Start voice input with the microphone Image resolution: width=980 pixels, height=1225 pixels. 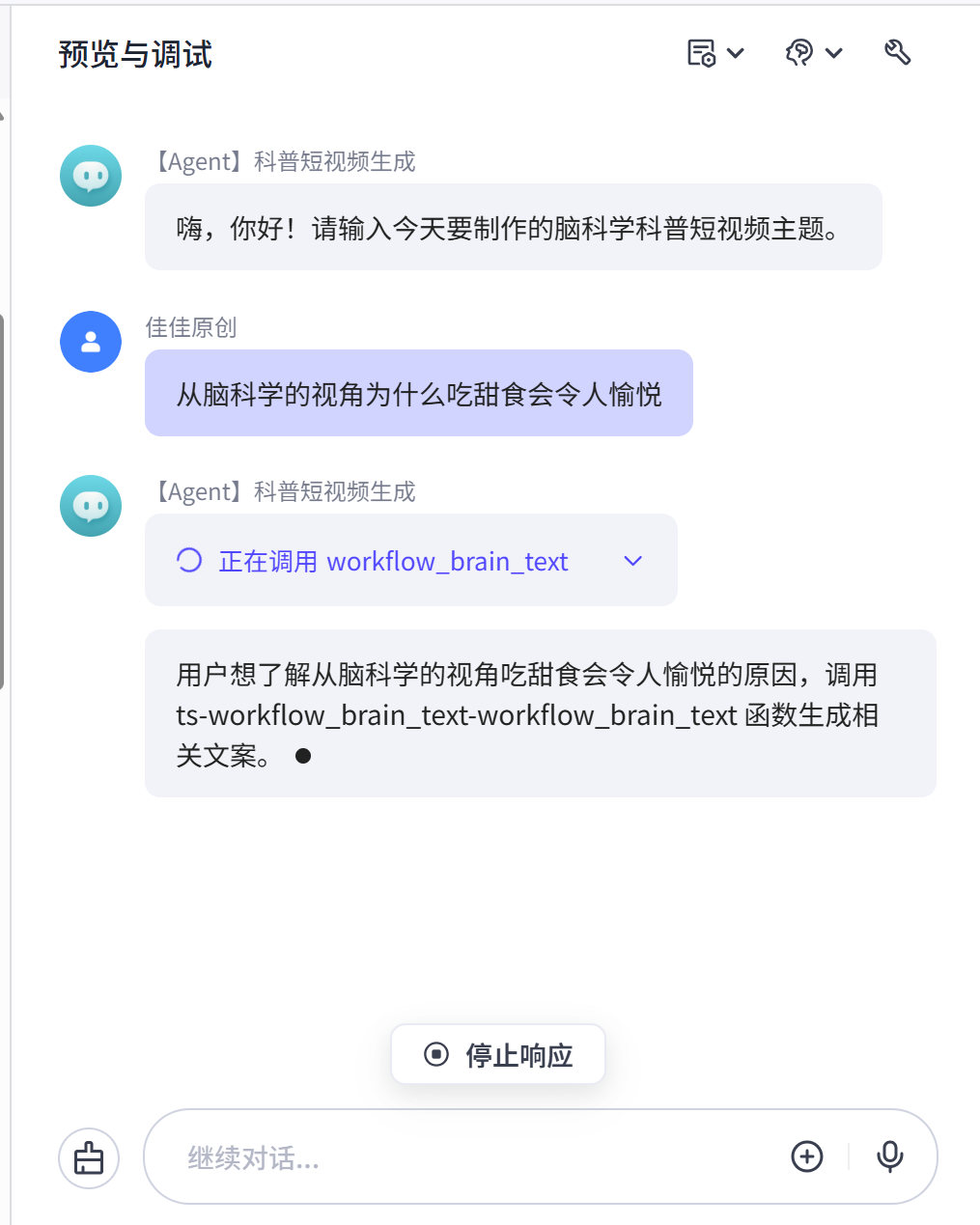coord(889,1156)
